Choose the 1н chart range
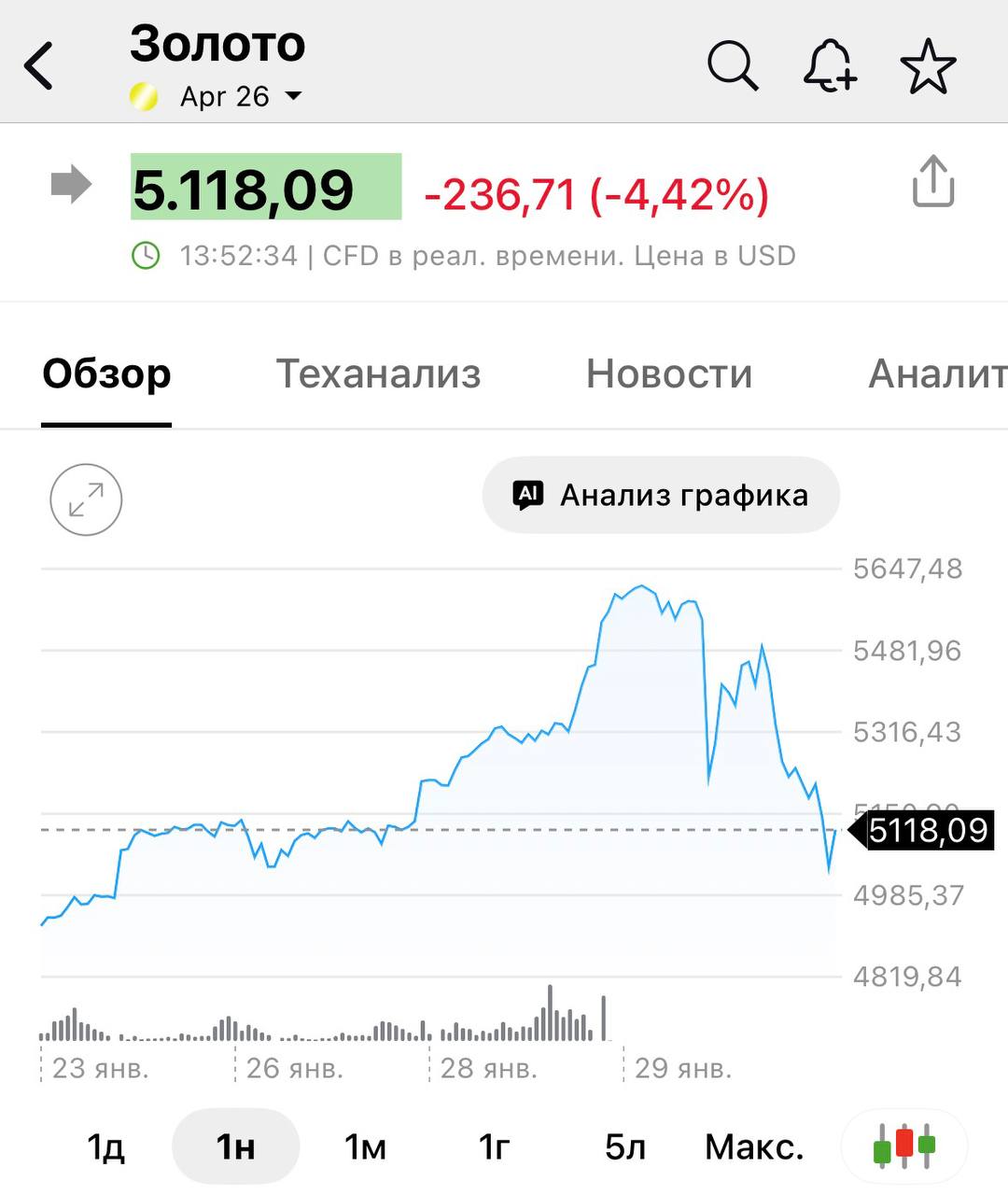This screenshot has height=1195, width=1008. click(x=235, y=1146)
